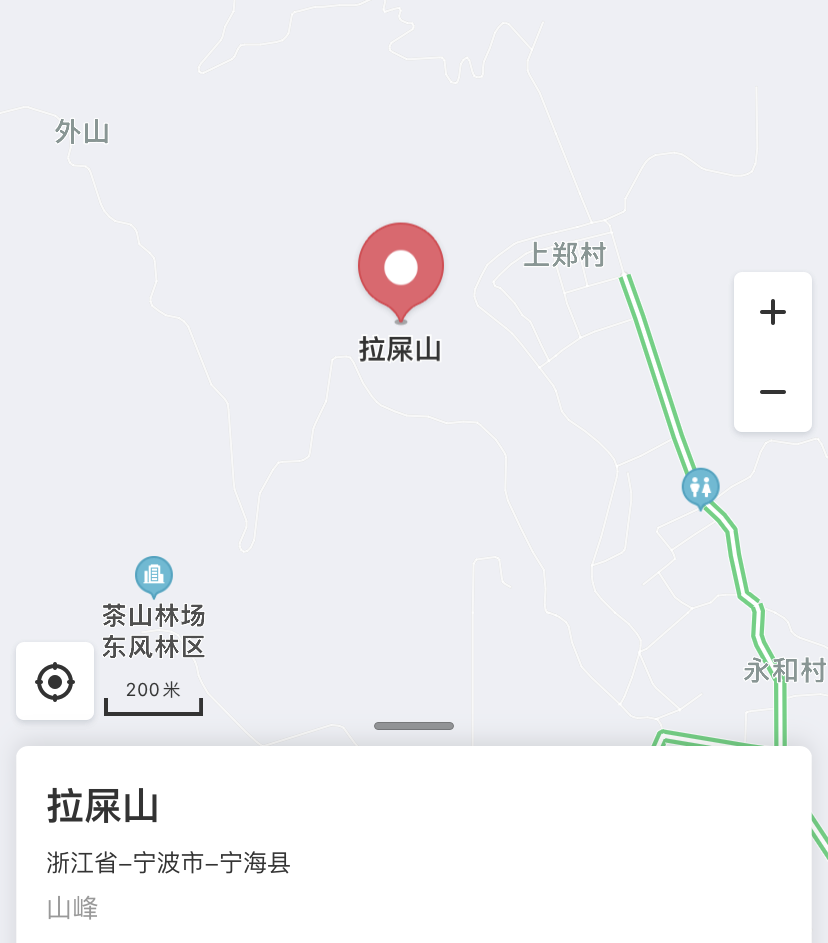Image resolution: width=828 pixels, height=943 pixels.
Task: Center the map on my location
Action: tap(55, 681)
